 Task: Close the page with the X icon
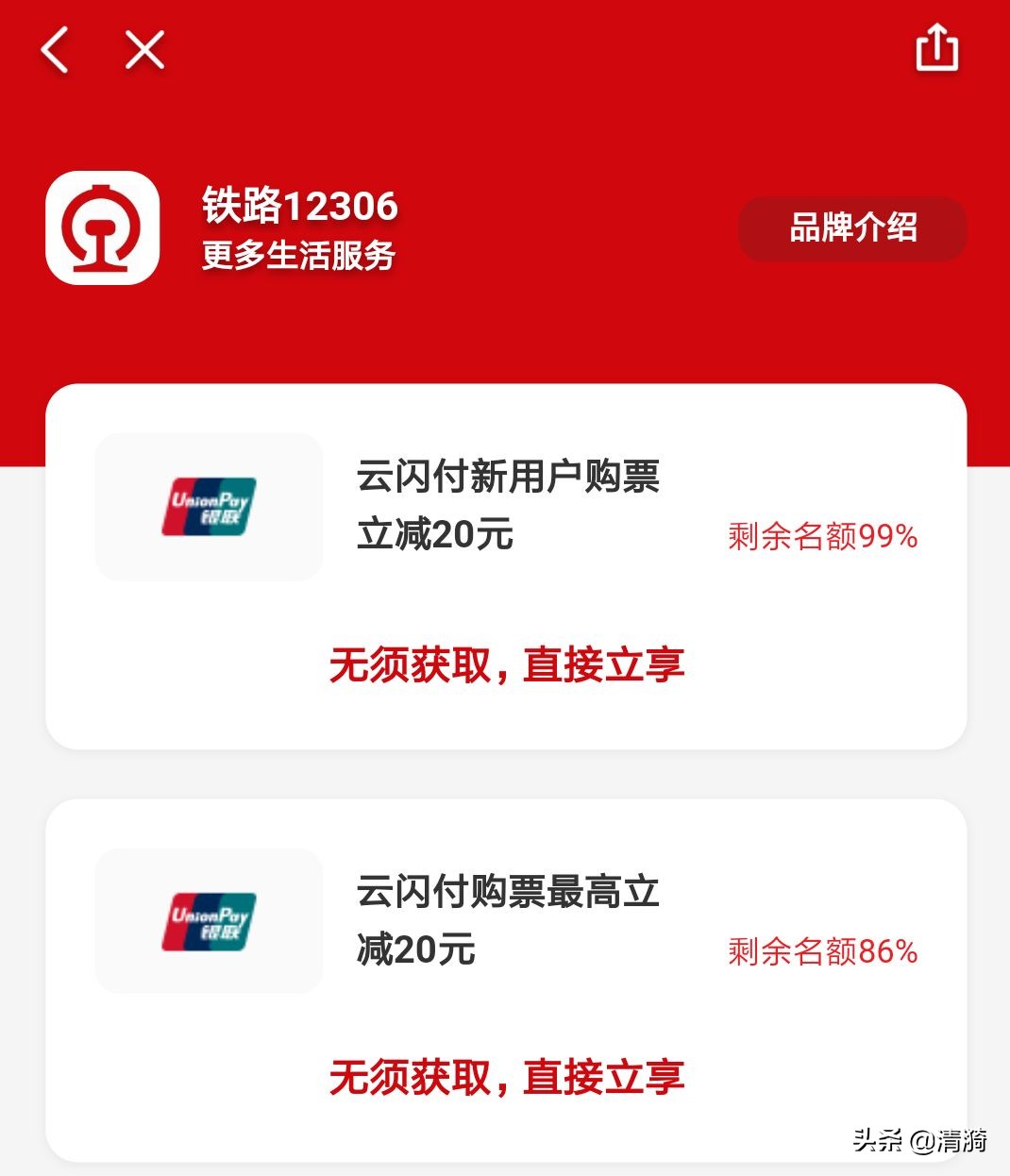tap(143, 50)
